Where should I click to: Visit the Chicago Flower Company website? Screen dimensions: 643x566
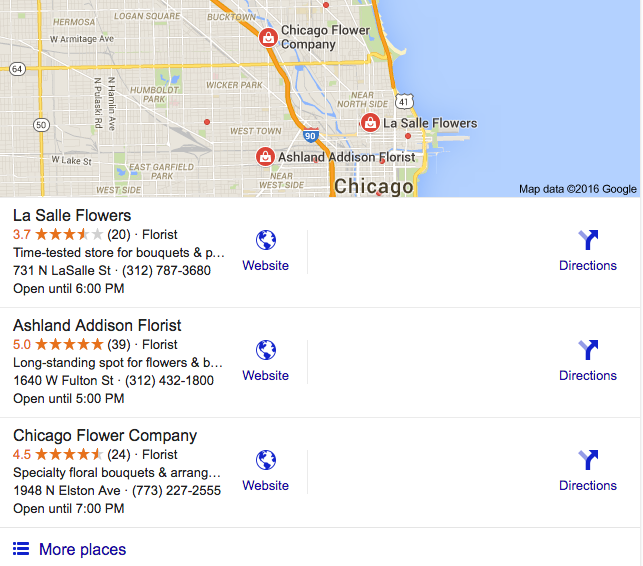[x=265, y=471]
